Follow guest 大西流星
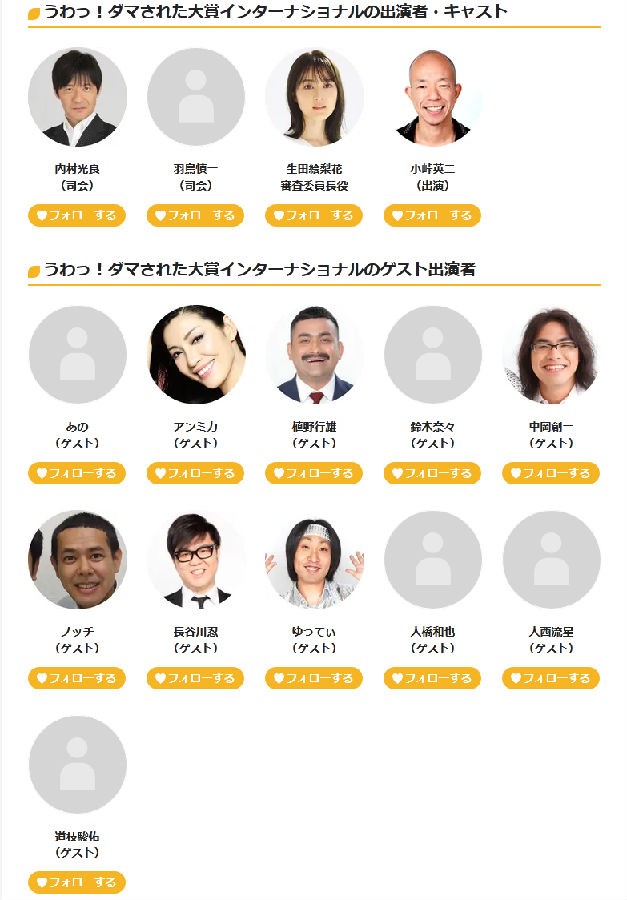The height and width of the screenshot is (900, 627). [x=551, y=678]
